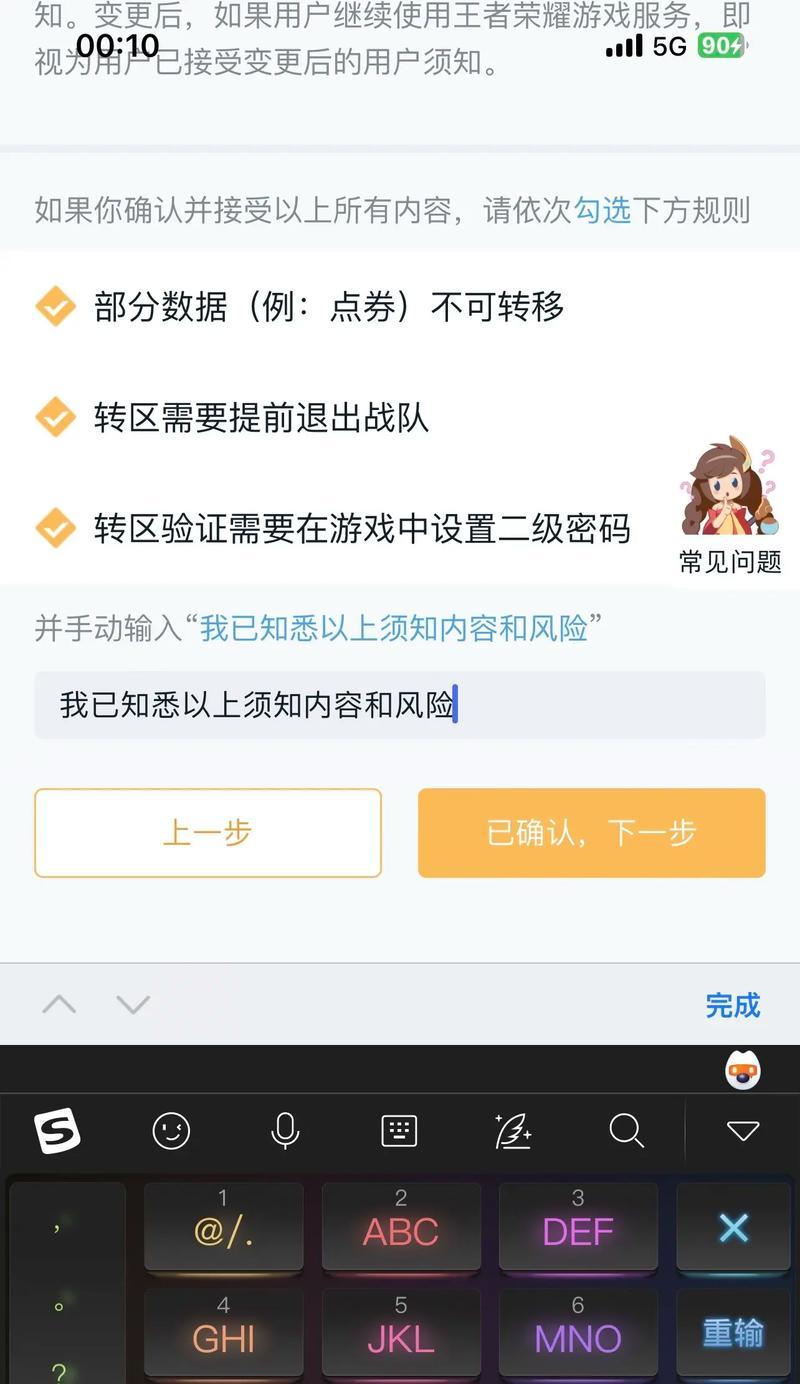Viewport: 800px width, 1384px height.
Task: Tap the 重输 key on the keyboard
Action: (734, 1333)
